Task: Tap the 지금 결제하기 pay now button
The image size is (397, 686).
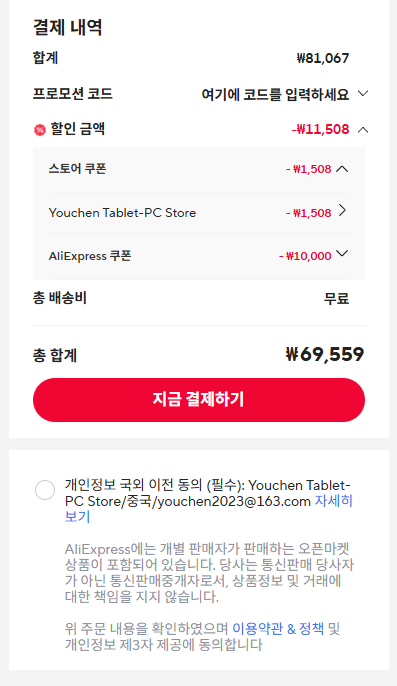Action: click(x=199, y=400)
